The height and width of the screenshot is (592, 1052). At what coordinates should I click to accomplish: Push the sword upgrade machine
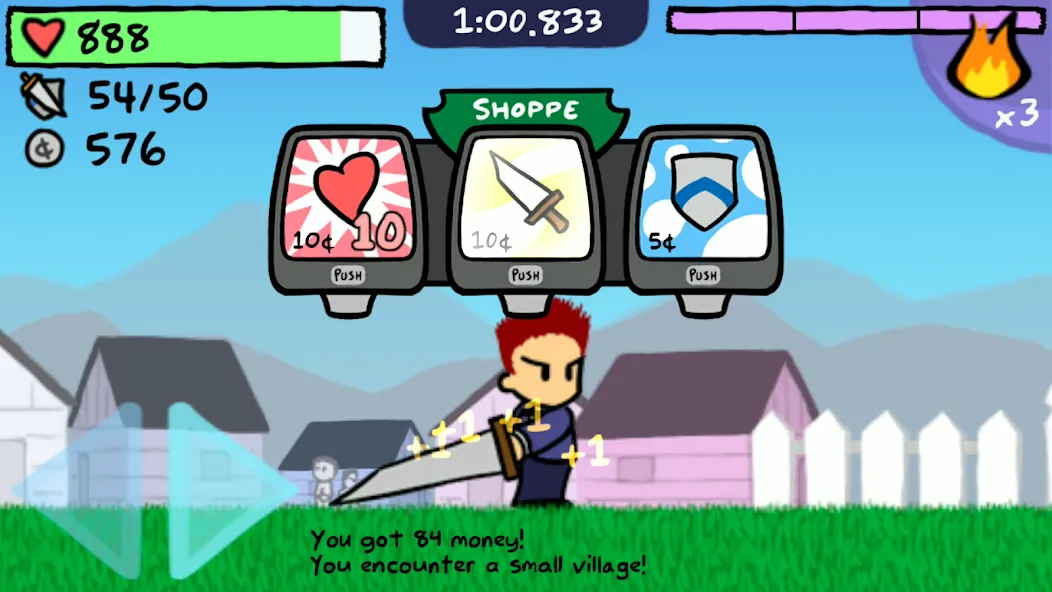point(525,274)
